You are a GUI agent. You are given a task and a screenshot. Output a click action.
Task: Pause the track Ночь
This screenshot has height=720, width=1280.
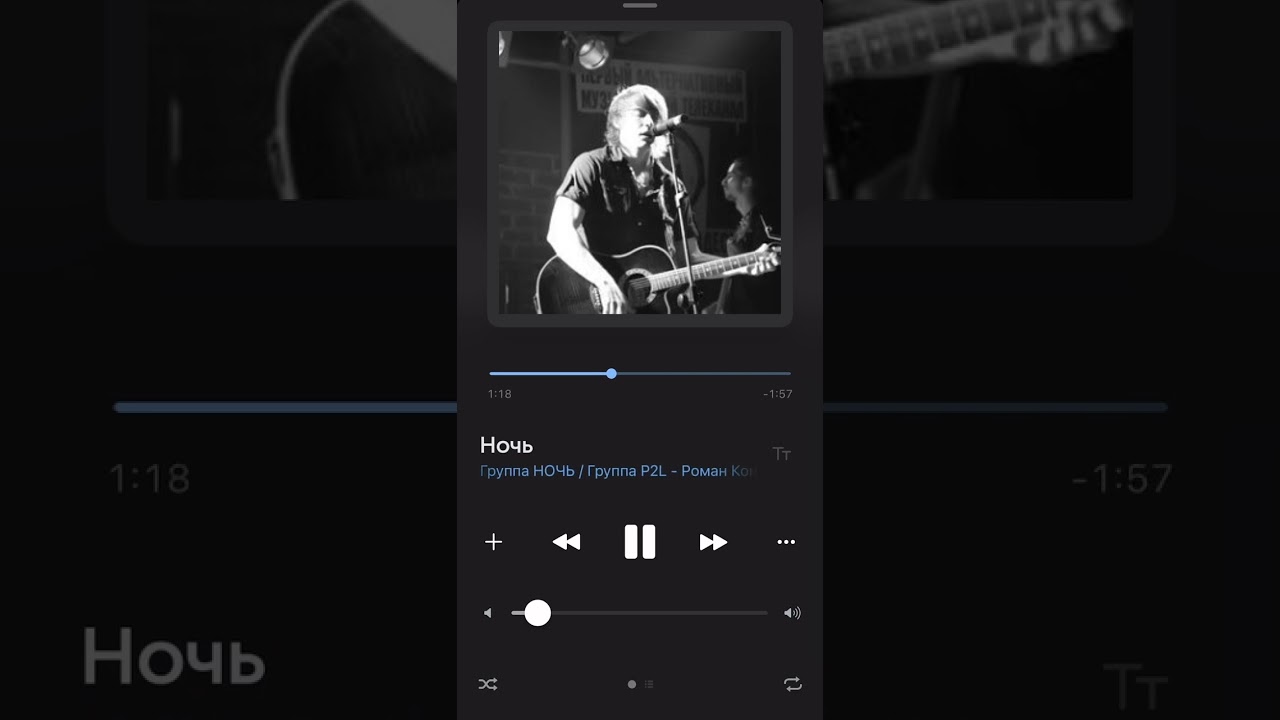click(640, 541)
